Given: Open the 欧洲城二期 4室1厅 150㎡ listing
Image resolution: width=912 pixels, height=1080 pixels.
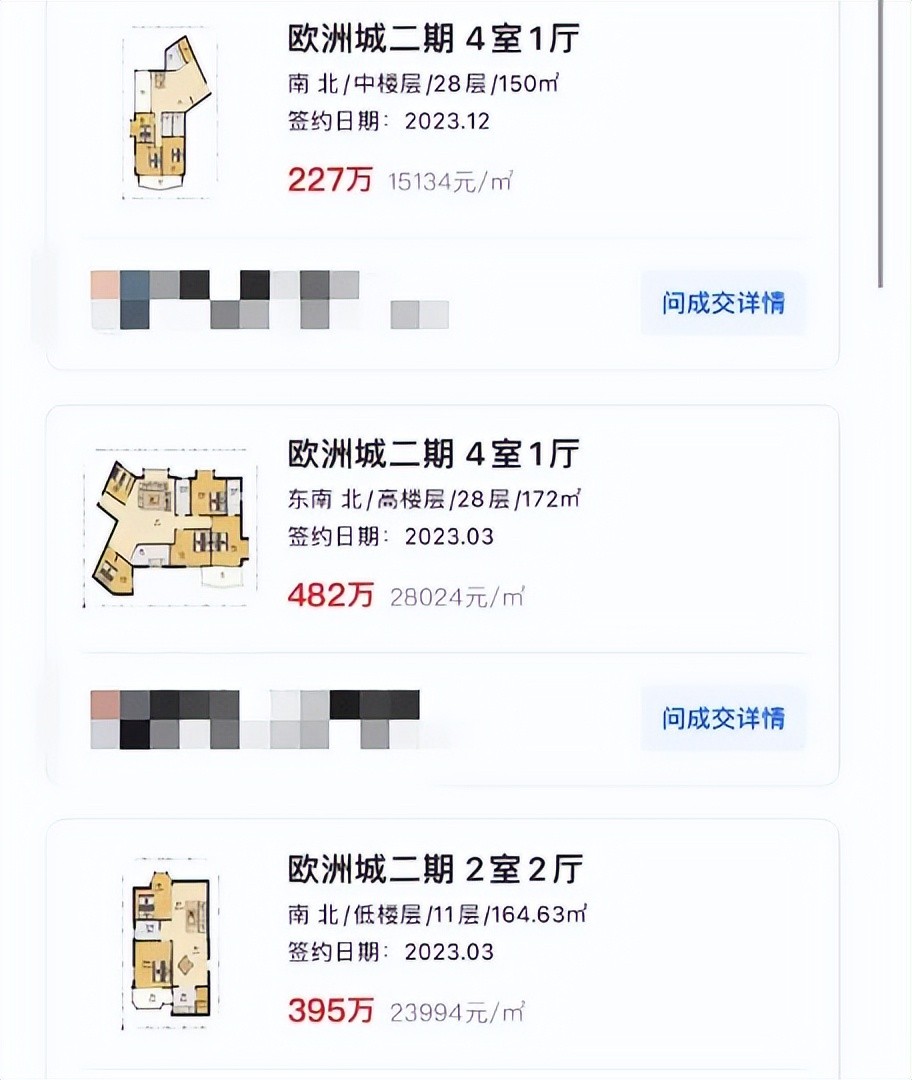Looking at the screenshot, I should click(433, 40).
